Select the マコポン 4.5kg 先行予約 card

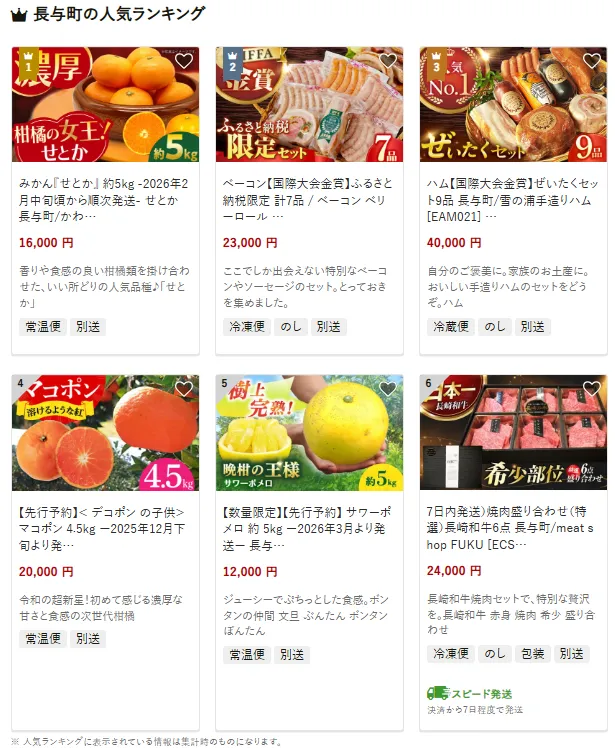106,529
